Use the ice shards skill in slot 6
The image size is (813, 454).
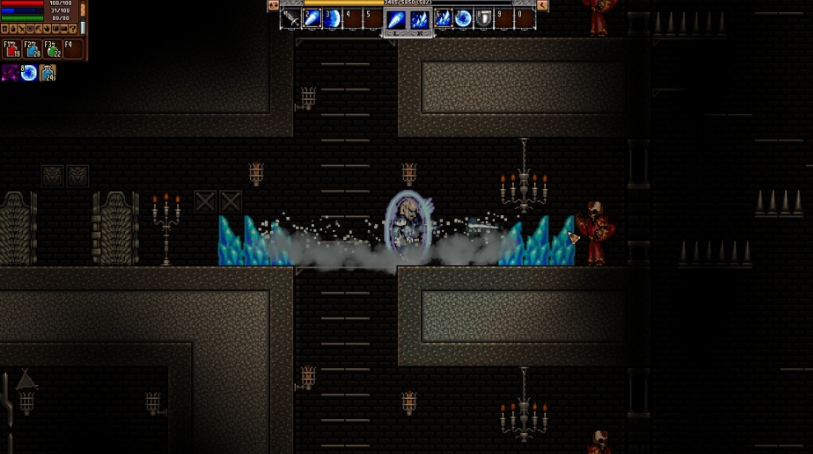pos(442,19)
